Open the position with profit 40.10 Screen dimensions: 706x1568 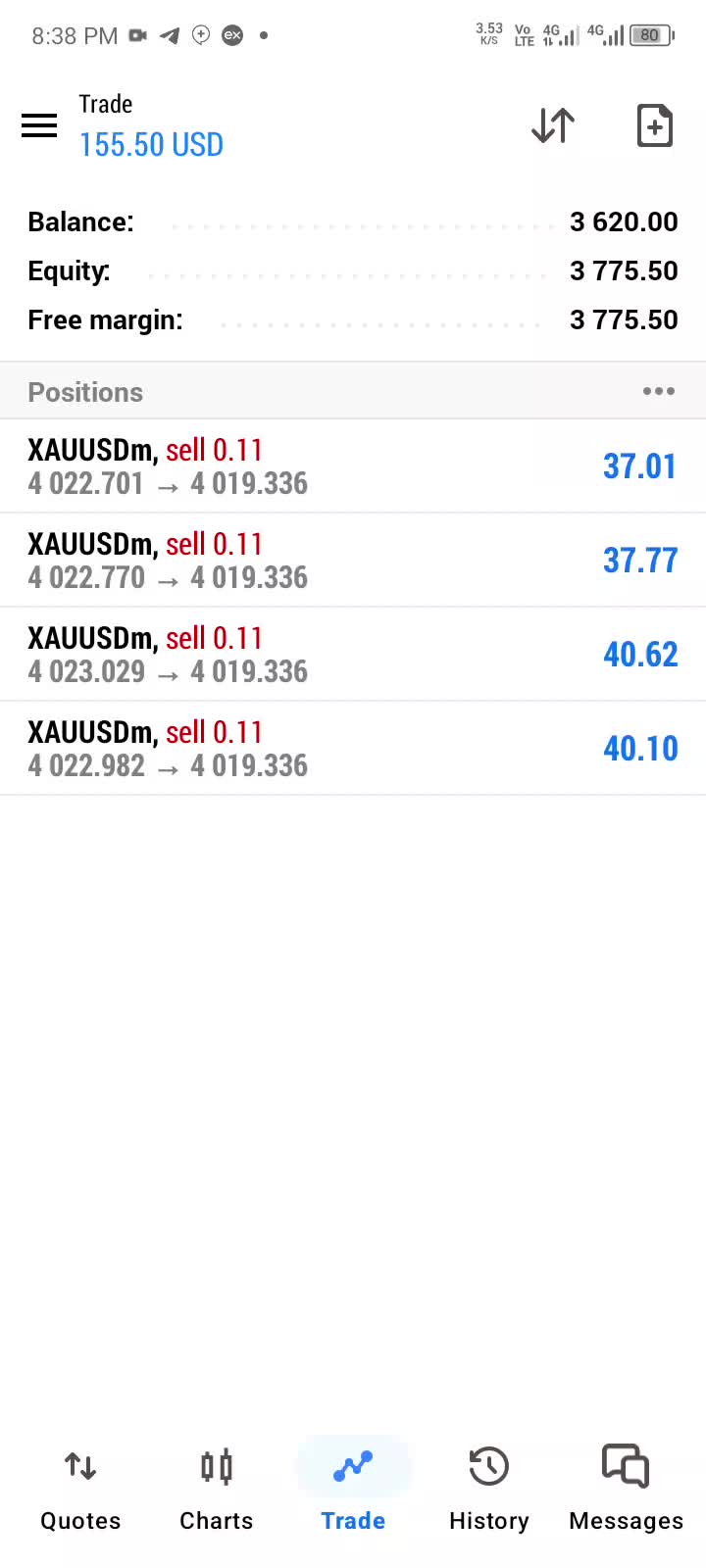[x=353, y=749]
